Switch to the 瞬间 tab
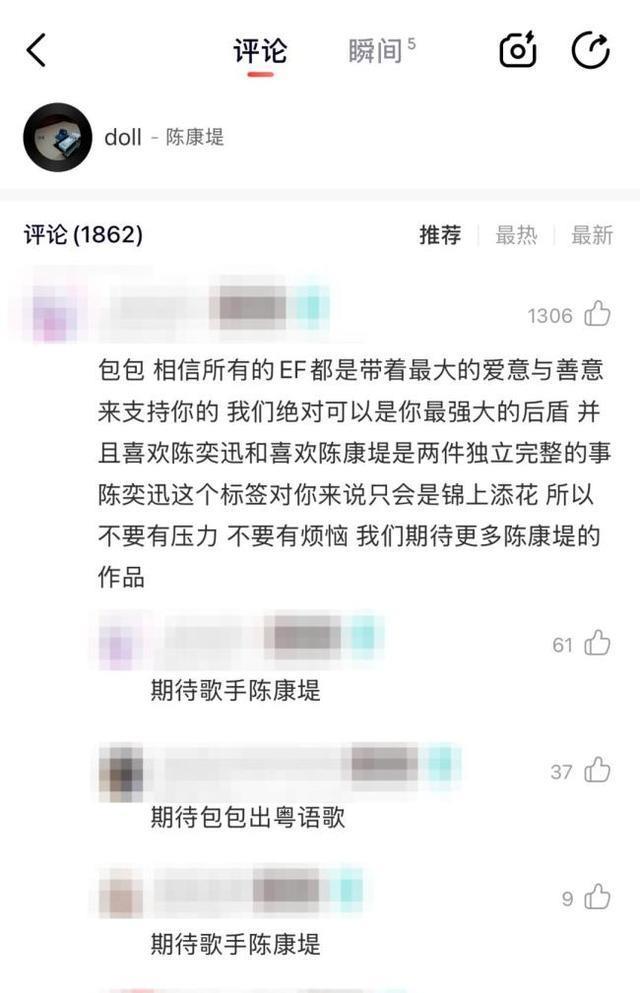This screenshot has height=993, width=640. point(375,51)
